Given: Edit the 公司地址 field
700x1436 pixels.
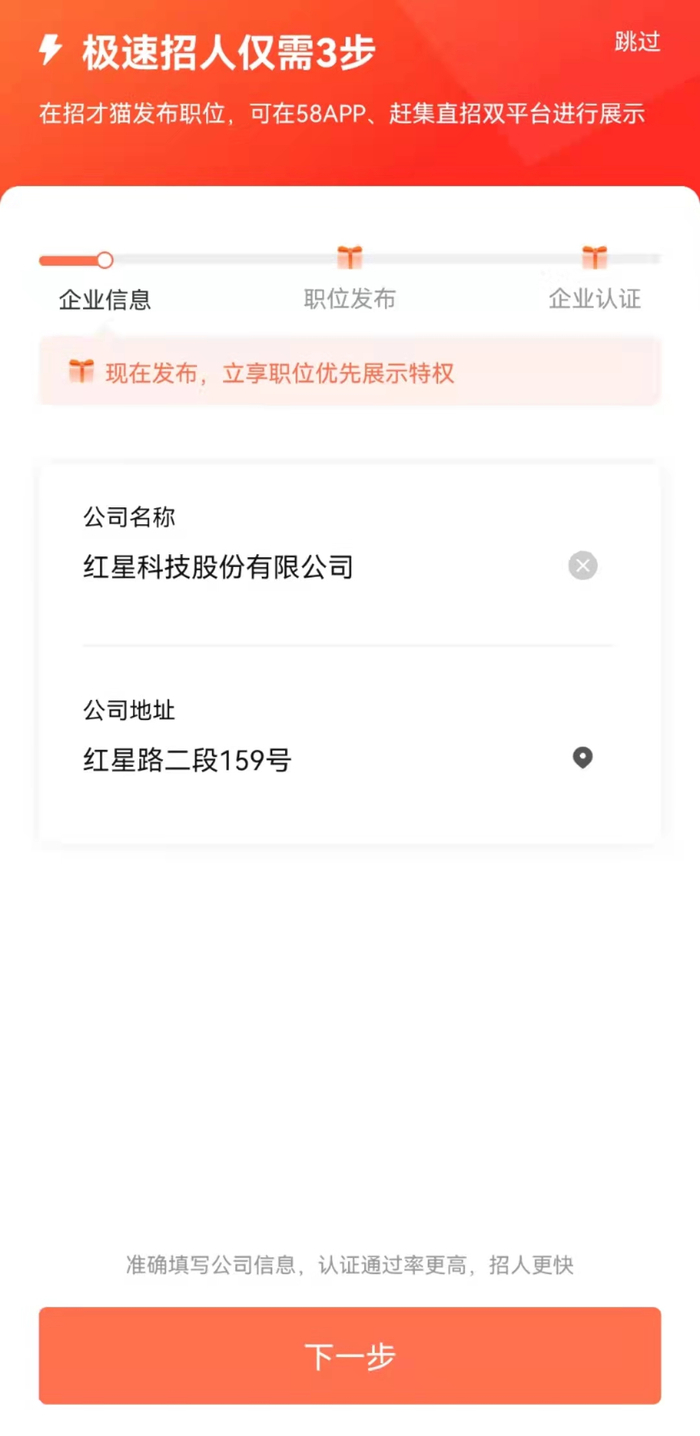Looking at the screenshot, I should tap(300, 761).
